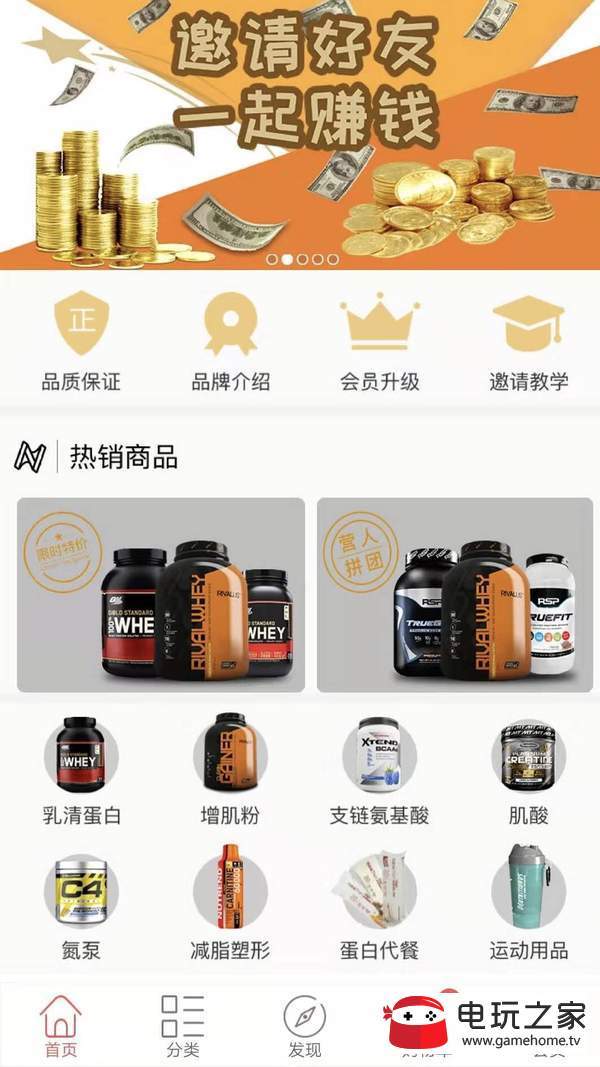This screenshot has height=1067, width=600.
Task: Browse the 支链氨基酸 category
Action: 380,771
